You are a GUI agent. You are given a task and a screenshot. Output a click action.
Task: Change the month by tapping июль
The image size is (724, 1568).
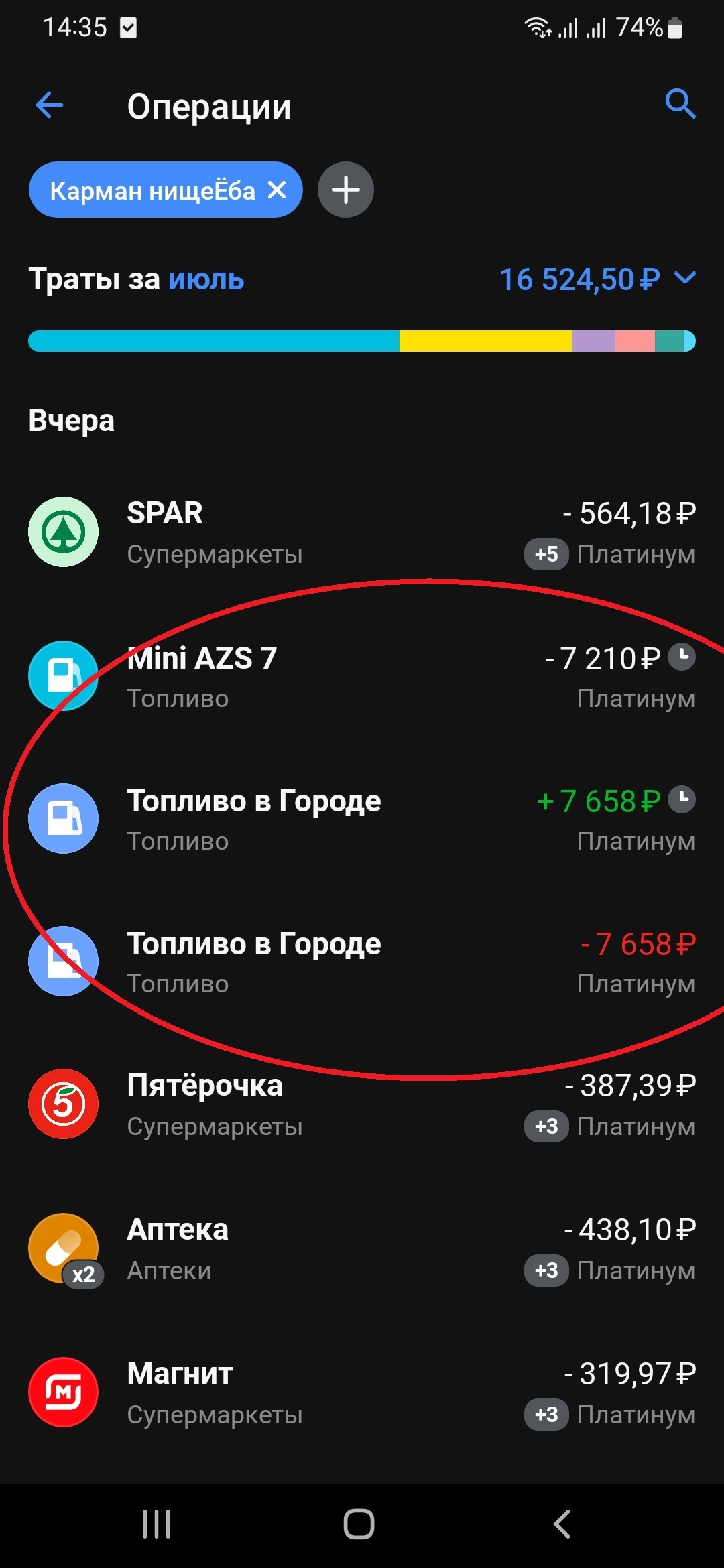point(206,279)
